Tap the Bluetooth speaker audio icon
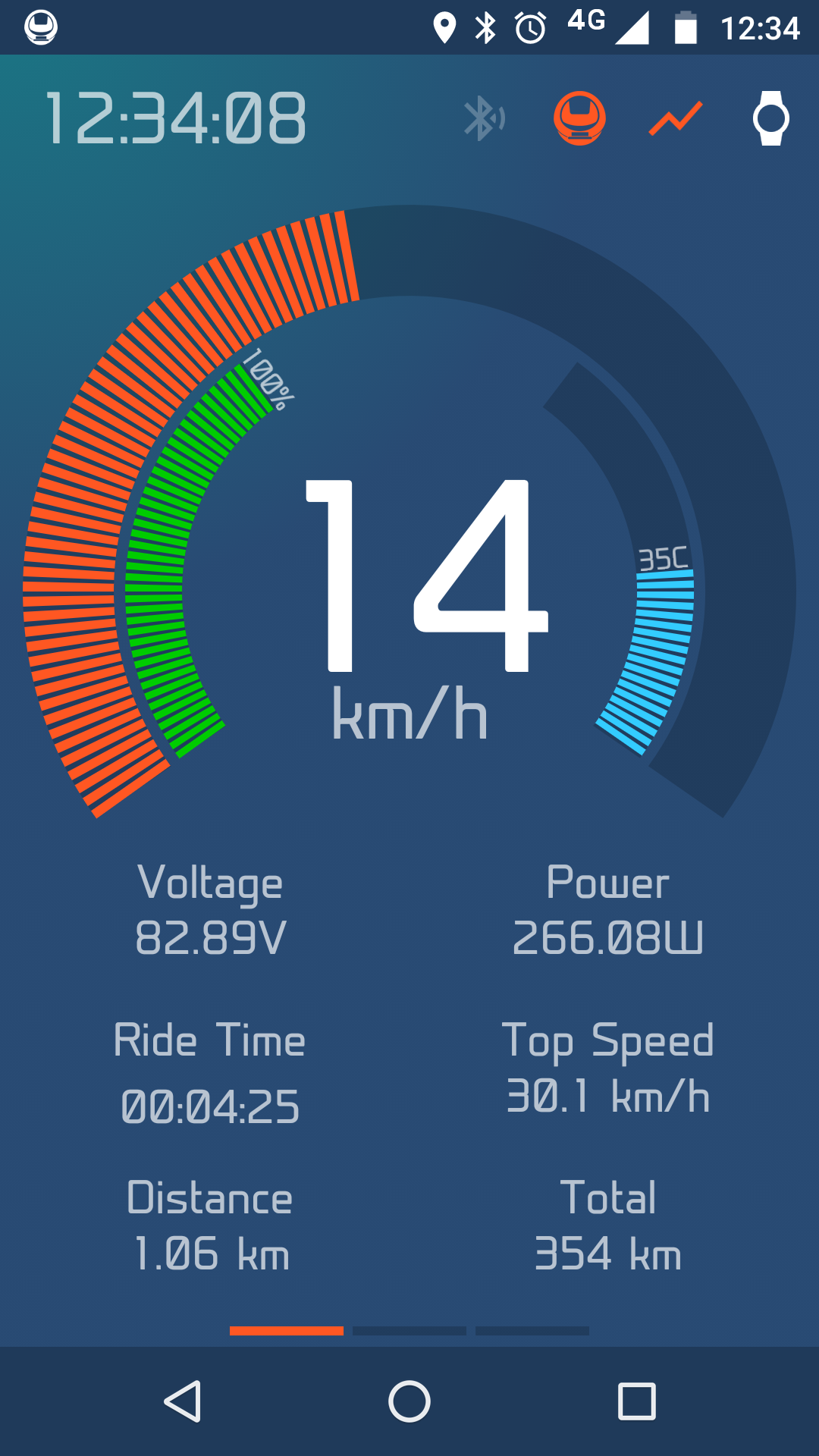This screenshot has height=1456, width=819. pos(485,118)
